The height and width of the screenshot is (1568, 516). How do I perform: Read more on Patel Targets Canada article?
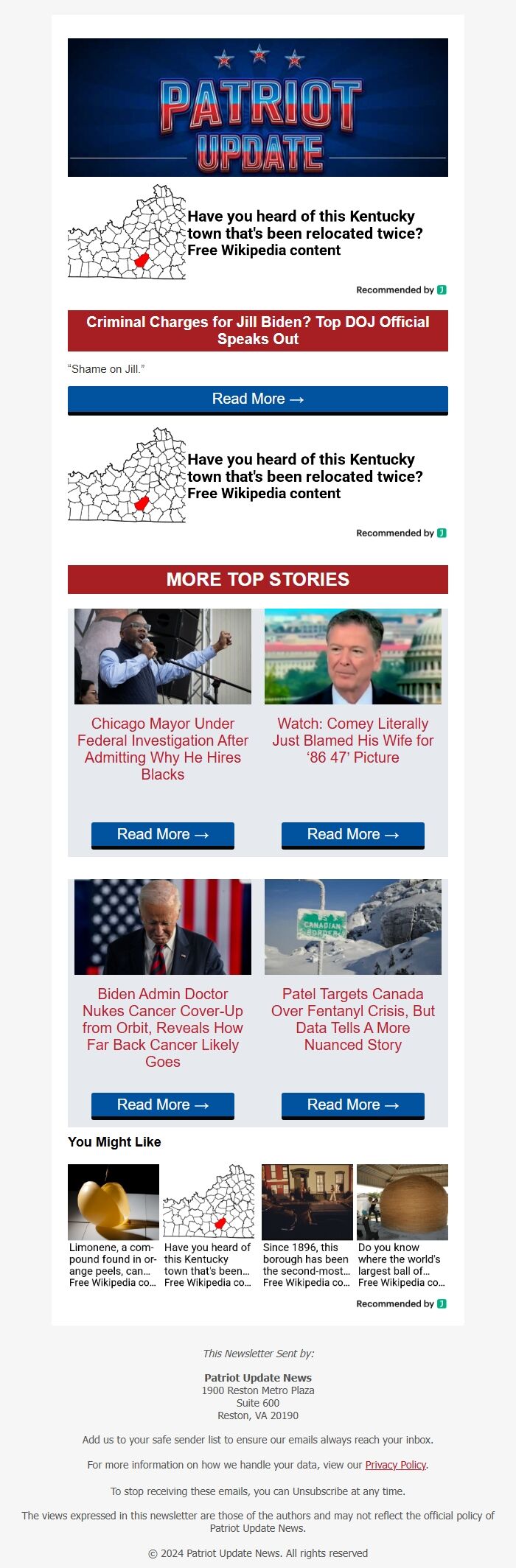click(352, 1105)
